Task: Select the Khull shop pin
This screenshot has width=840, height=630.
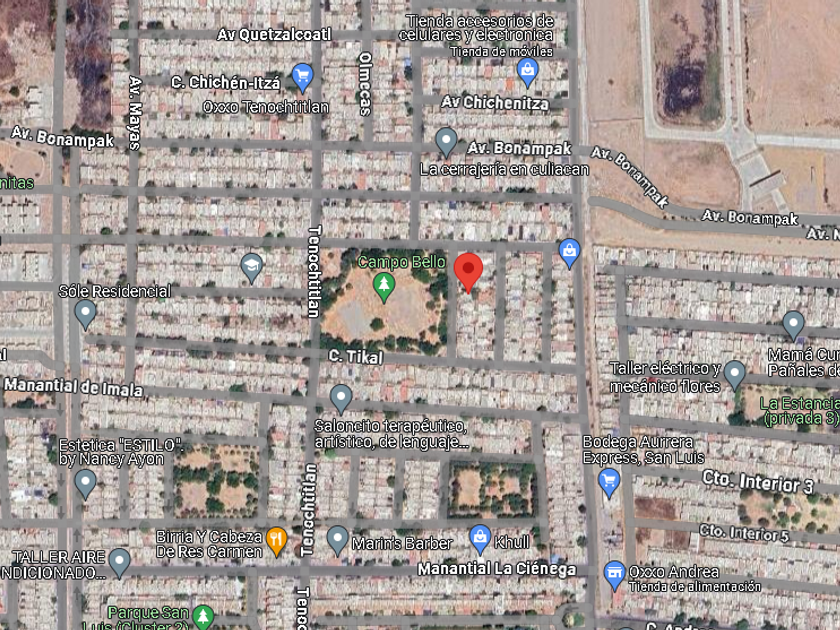Action: pos(480,539)
